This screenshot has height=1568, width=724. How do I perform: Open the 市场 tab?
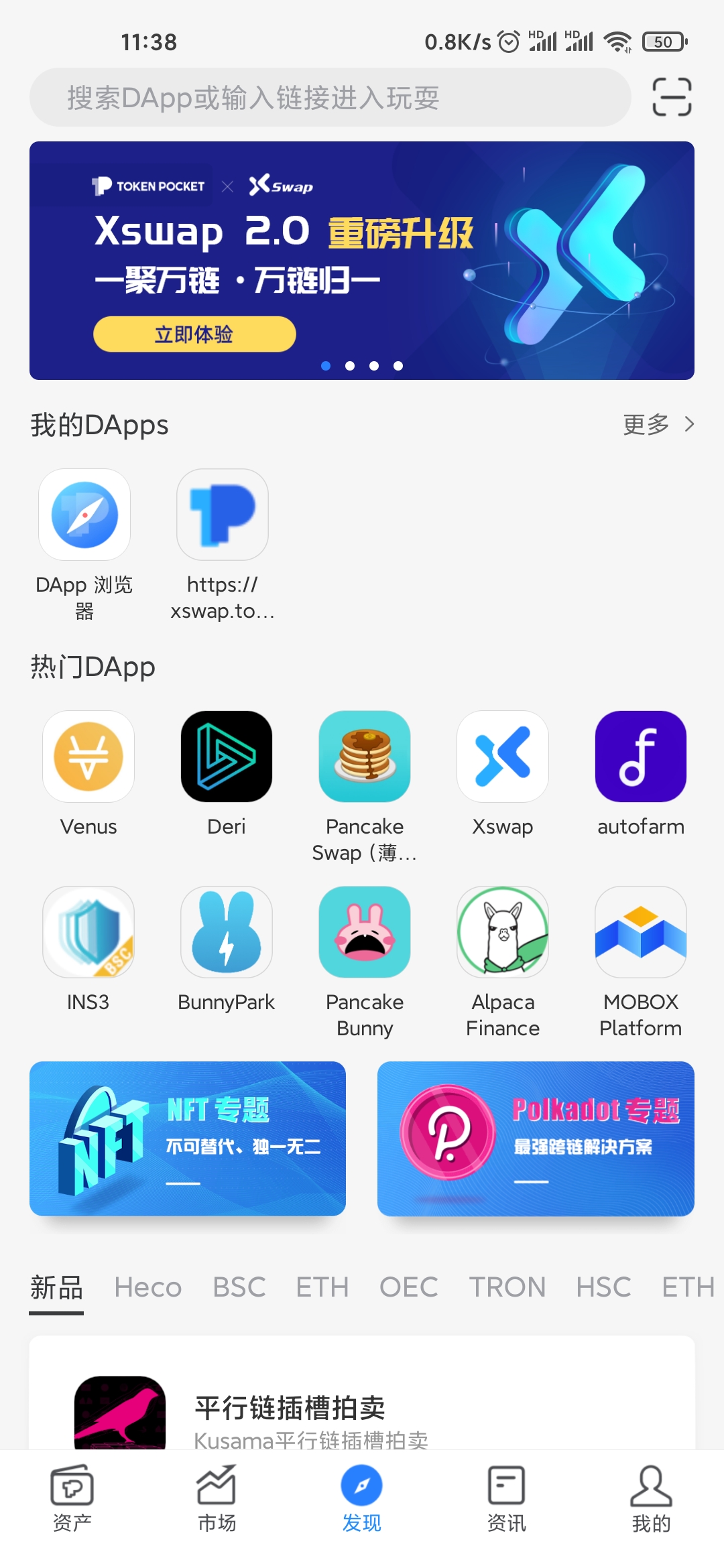[x=217, y=1499]
